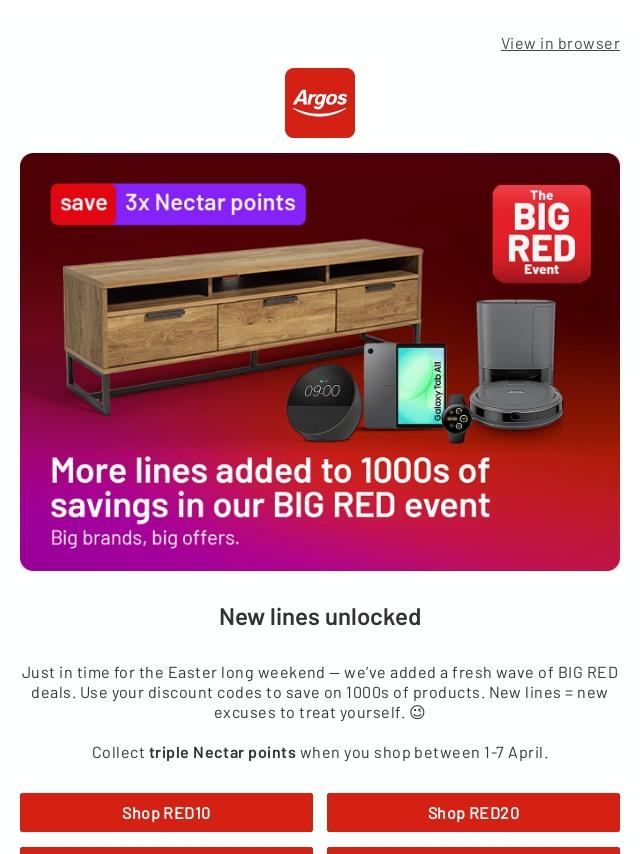Viewport: 640px width, 854px height.
Task: Tap the Shop RED20 button
Action: click(x=473, y=813)
